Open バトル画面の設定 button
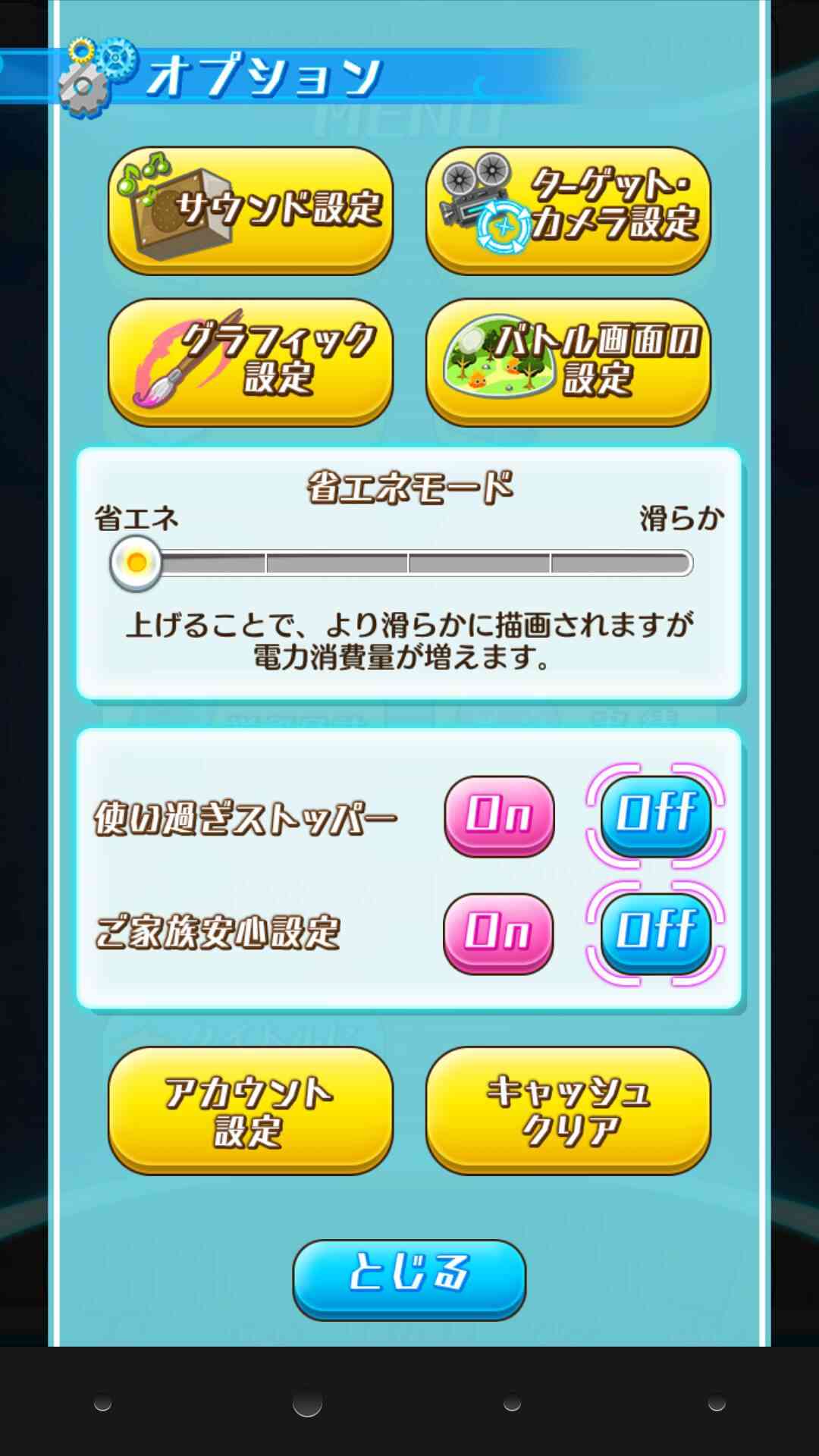The height and width of the screenshot is (1456, 819). click(568, 362)
